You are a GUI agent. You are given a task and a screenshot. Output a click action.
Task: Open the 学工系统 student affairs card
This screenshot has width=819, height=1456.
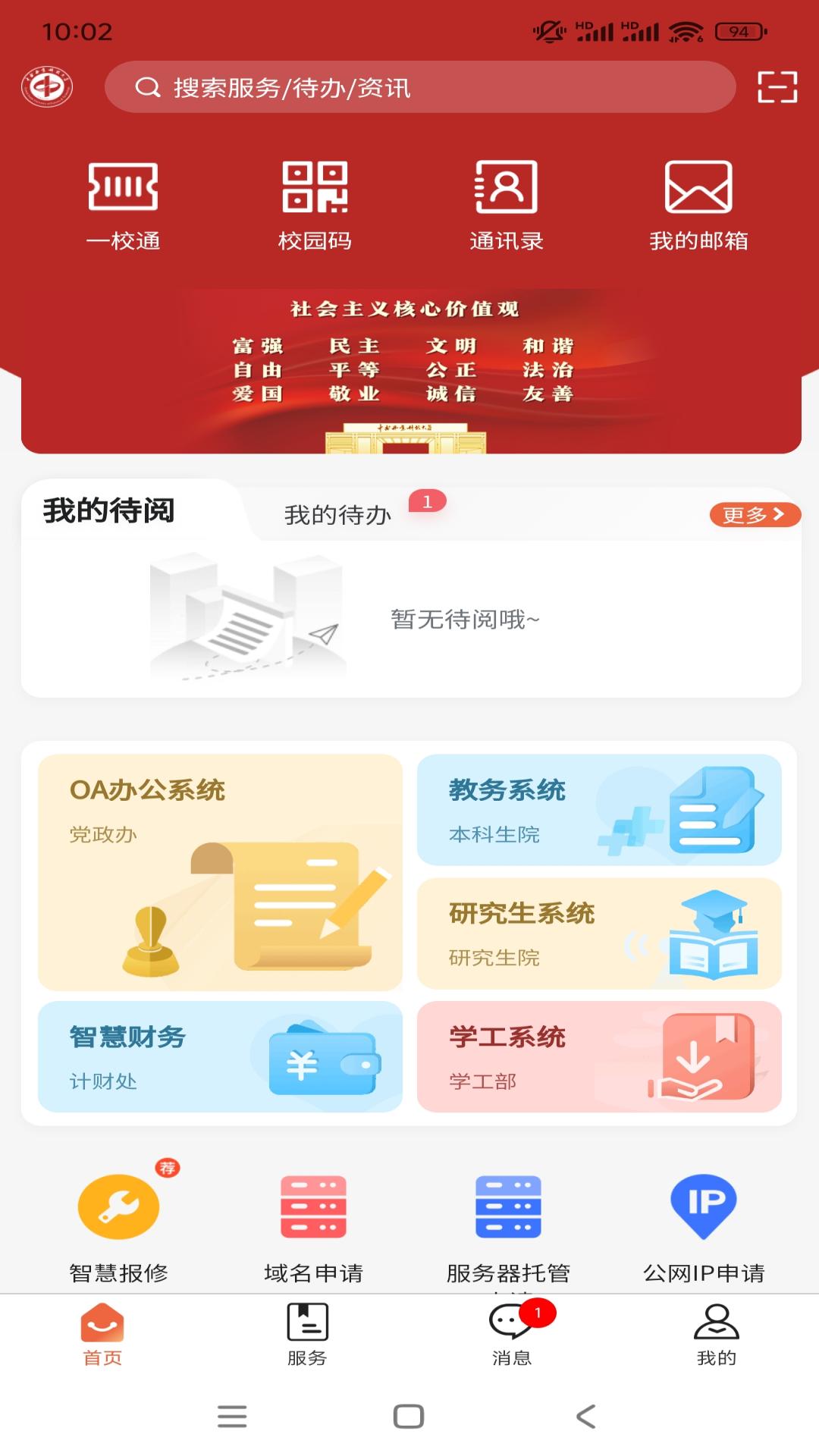coord(598,1056)
